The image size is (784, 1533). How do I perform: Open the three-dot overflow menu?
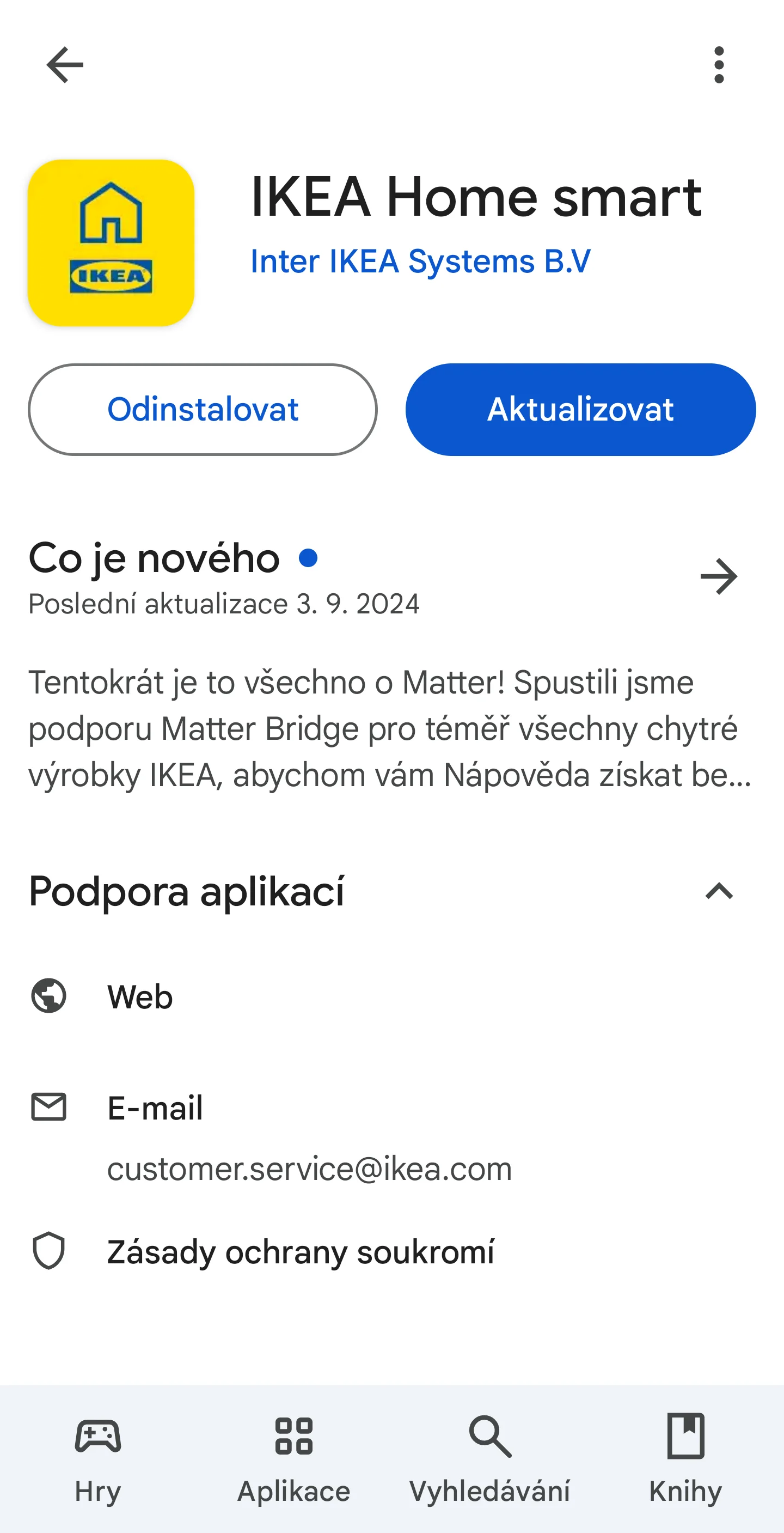pyautogui.click(x=719, y=65)
